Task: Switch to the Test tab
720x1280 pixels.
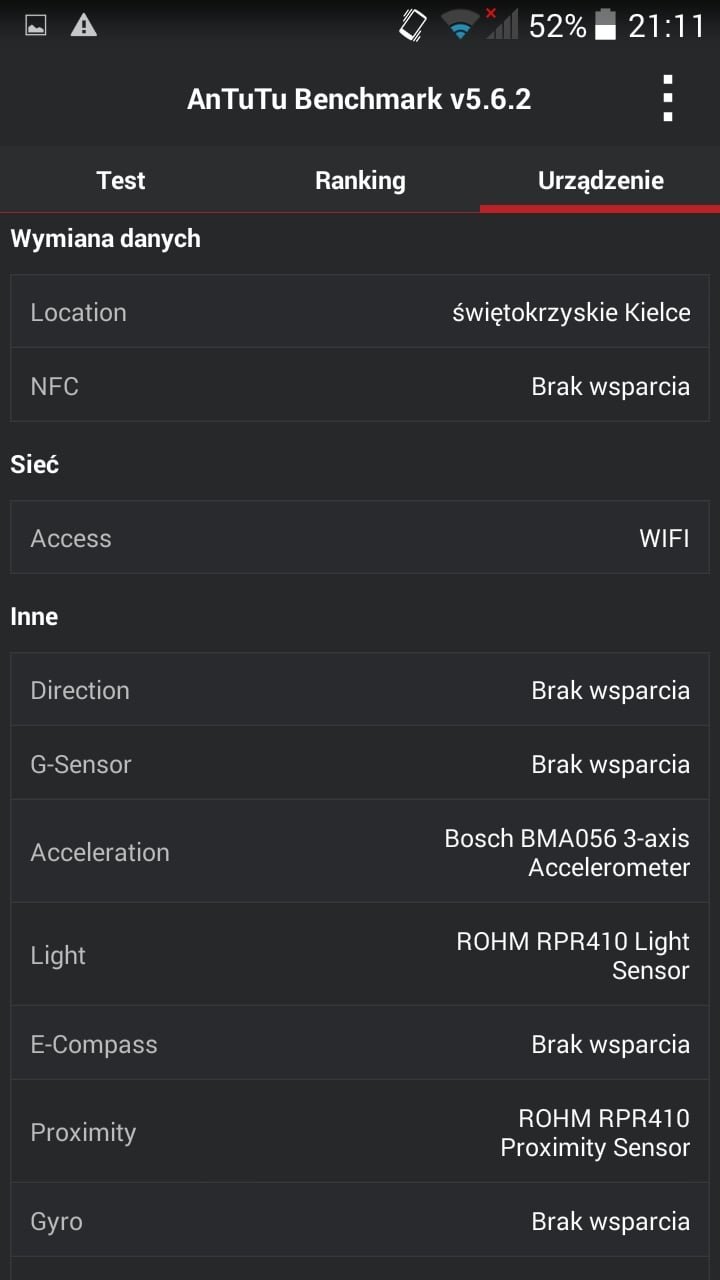Action: pyautogui.click(x=120, y=180)
